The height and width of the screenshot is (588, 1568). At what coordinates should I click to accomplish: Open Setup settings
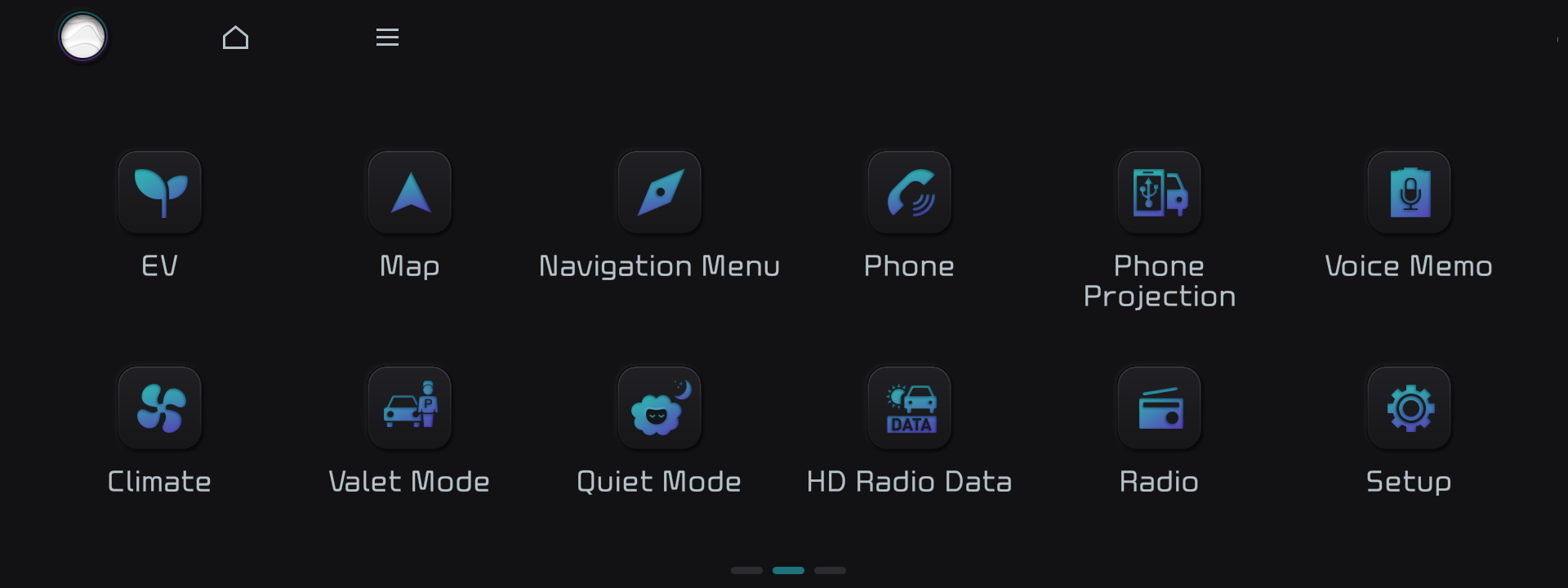tap(1409, 408)
